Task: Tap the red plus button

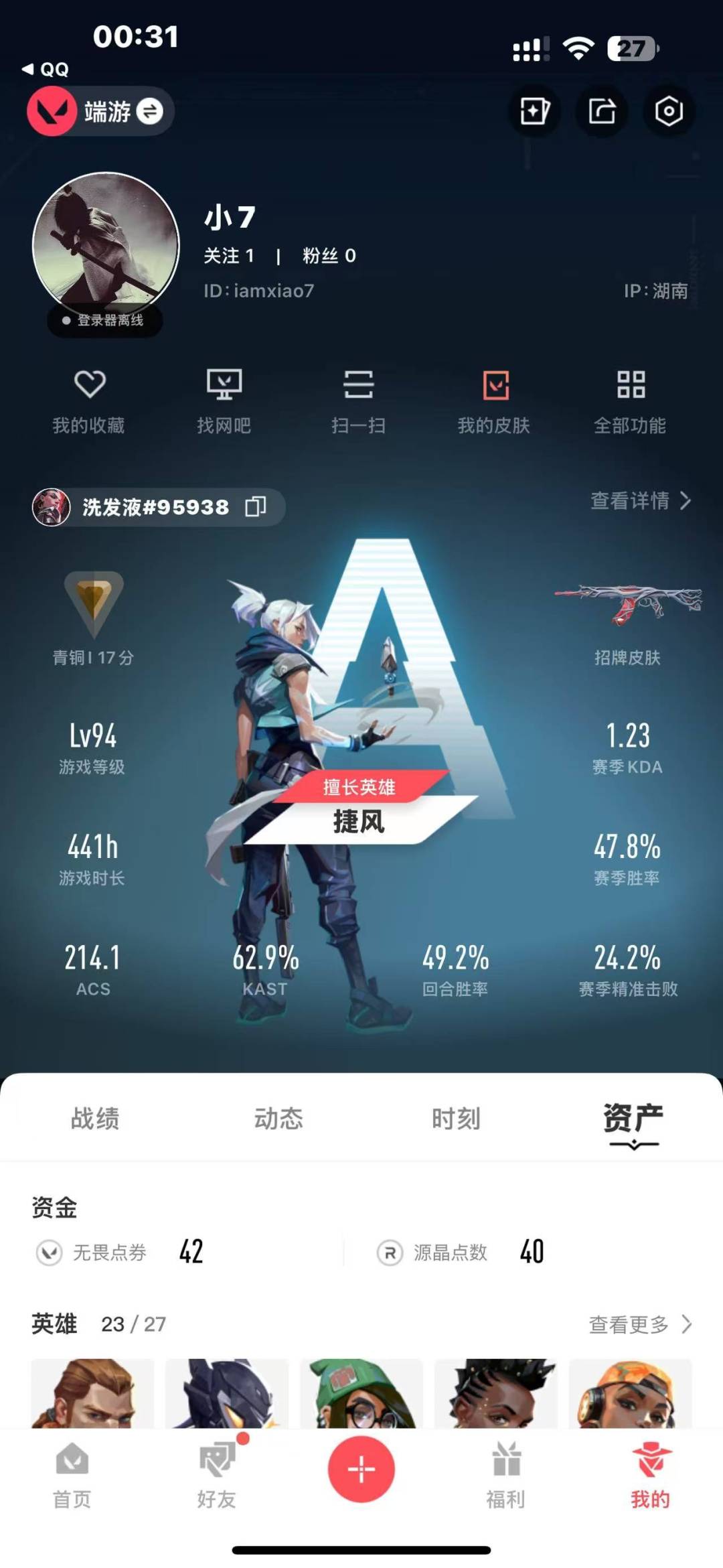Action: [361, 1469]
